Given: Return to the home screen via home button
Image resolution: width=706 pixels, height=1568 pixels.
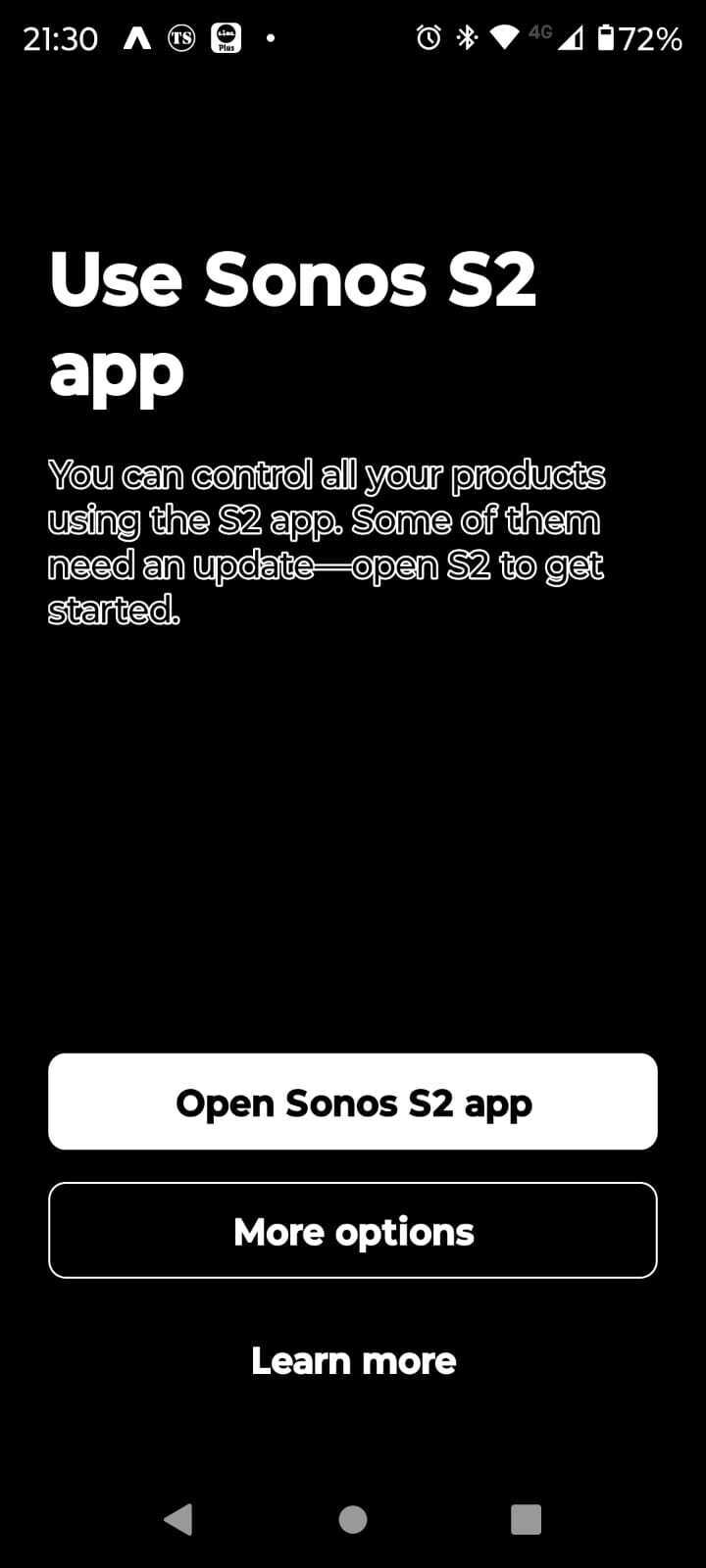Looking at the screenshot, I should [353, 1519].
